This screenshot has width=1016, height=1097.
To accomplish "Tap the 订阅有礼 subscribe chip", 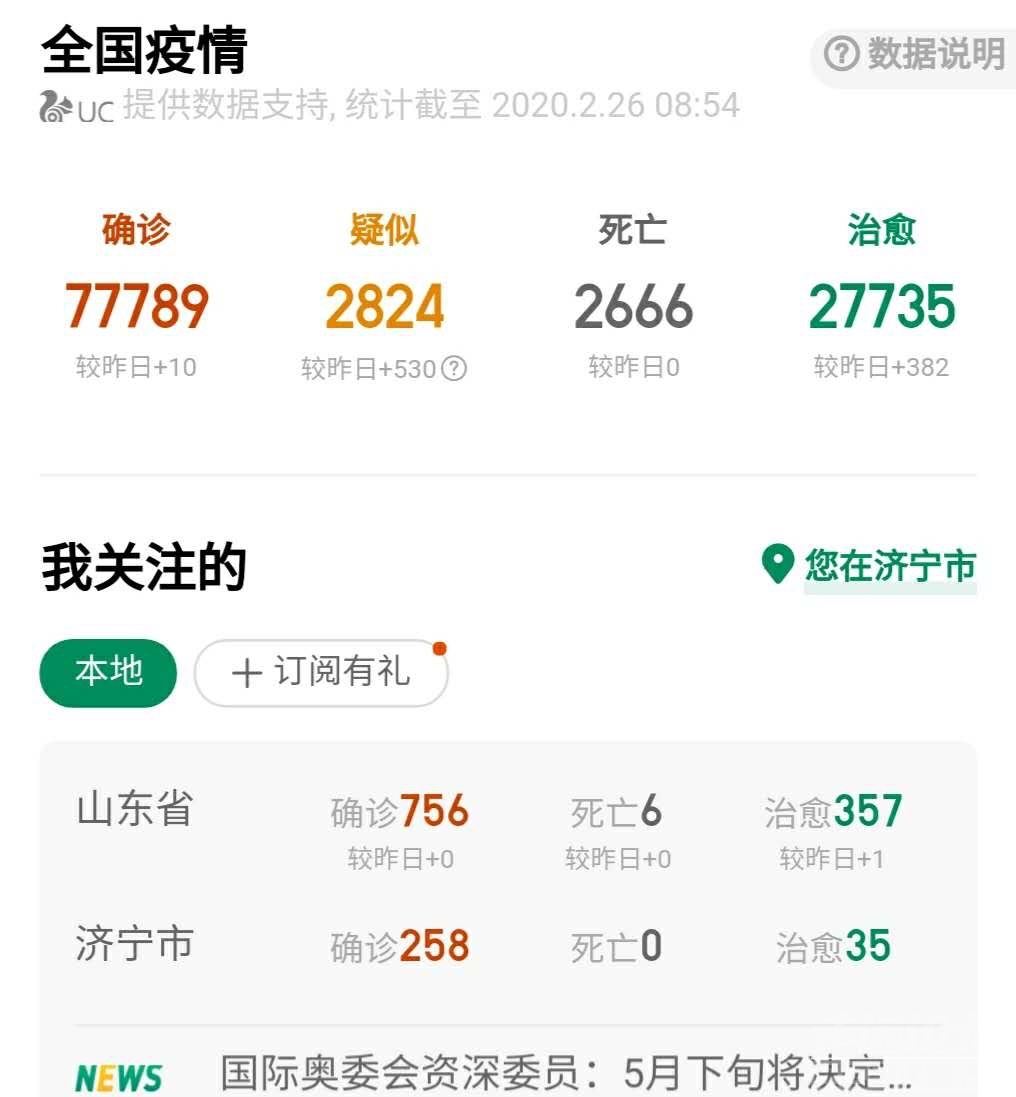I will [321, 673].
